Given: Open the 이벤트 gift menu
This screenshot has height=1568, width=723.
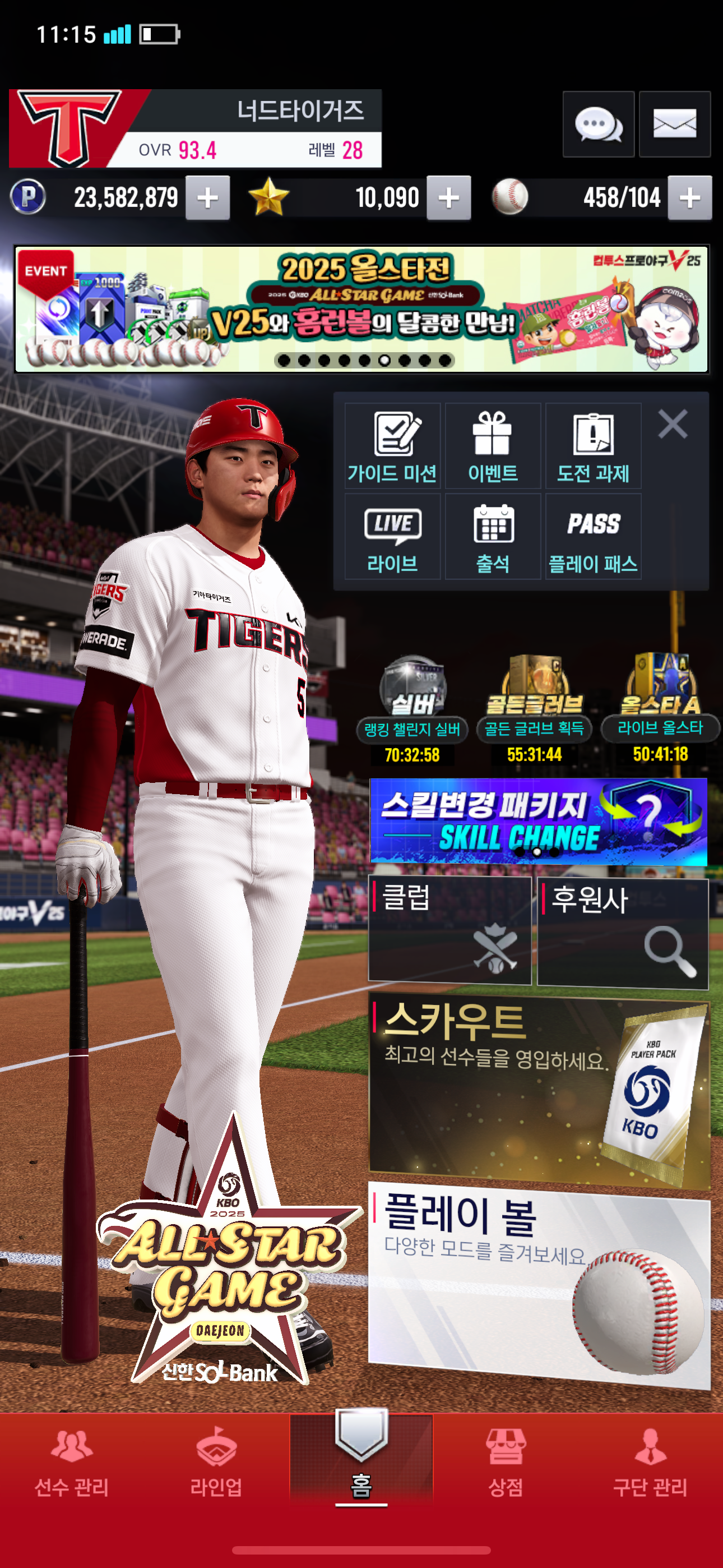Looking at the screenshot, I should pyautogui.click(x=493, y=446).
